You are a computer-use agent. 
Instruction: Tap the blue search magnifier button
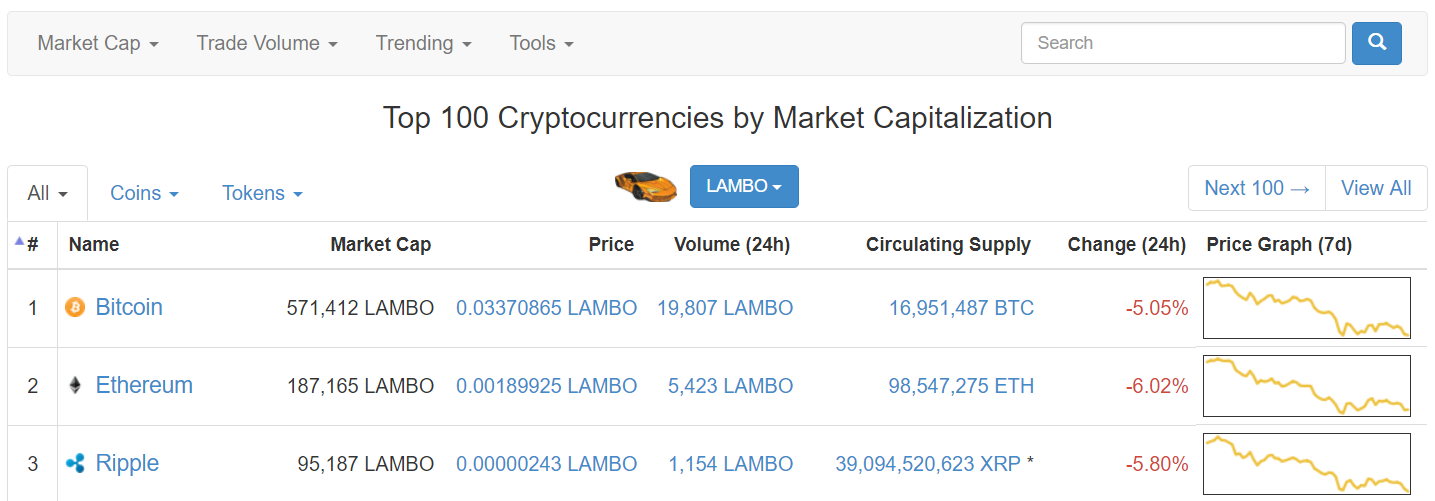tap(1376, 43)
